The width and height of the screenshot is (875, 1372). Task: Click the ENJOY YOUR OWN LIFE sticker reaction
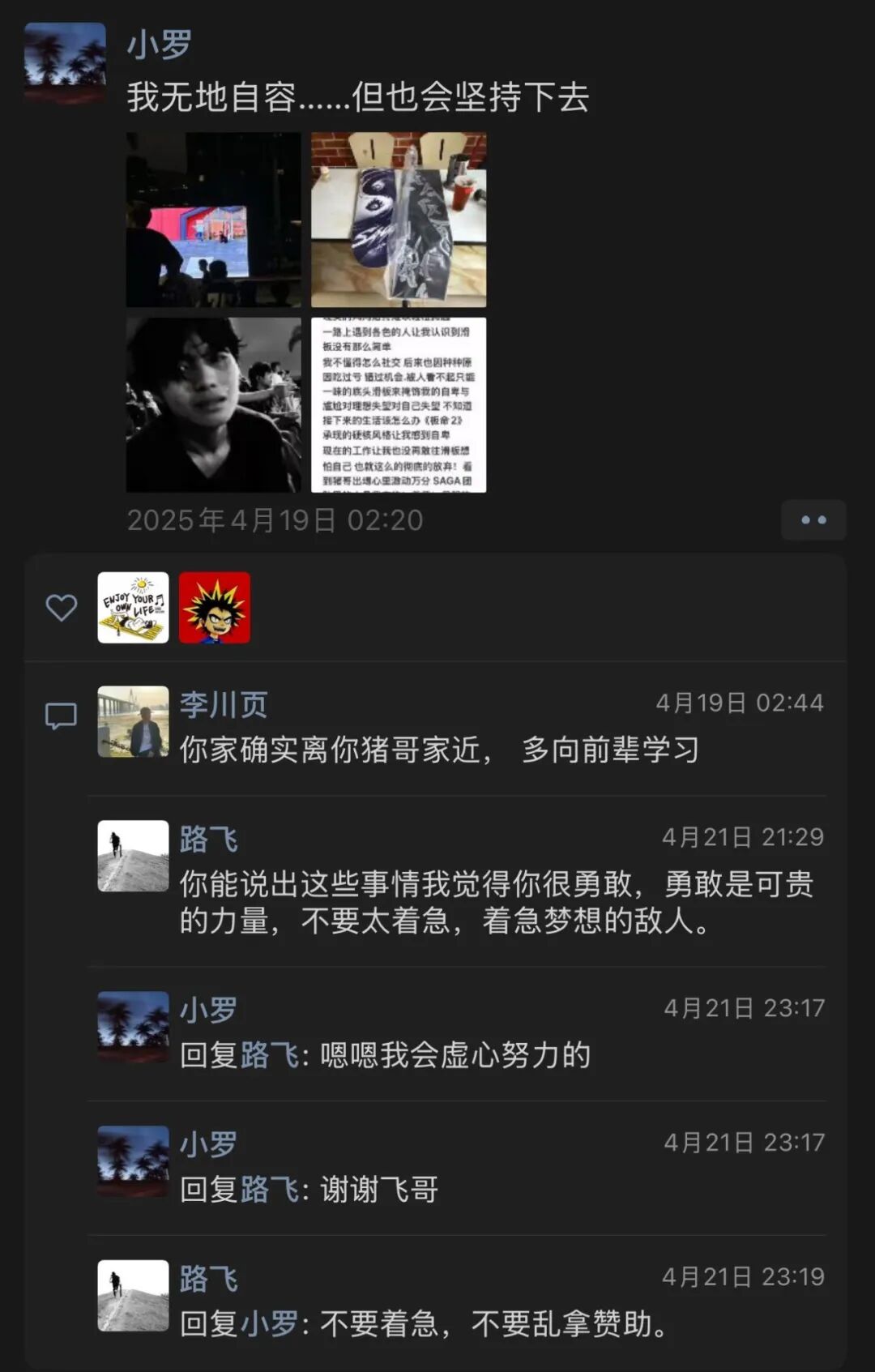point(133,608)
